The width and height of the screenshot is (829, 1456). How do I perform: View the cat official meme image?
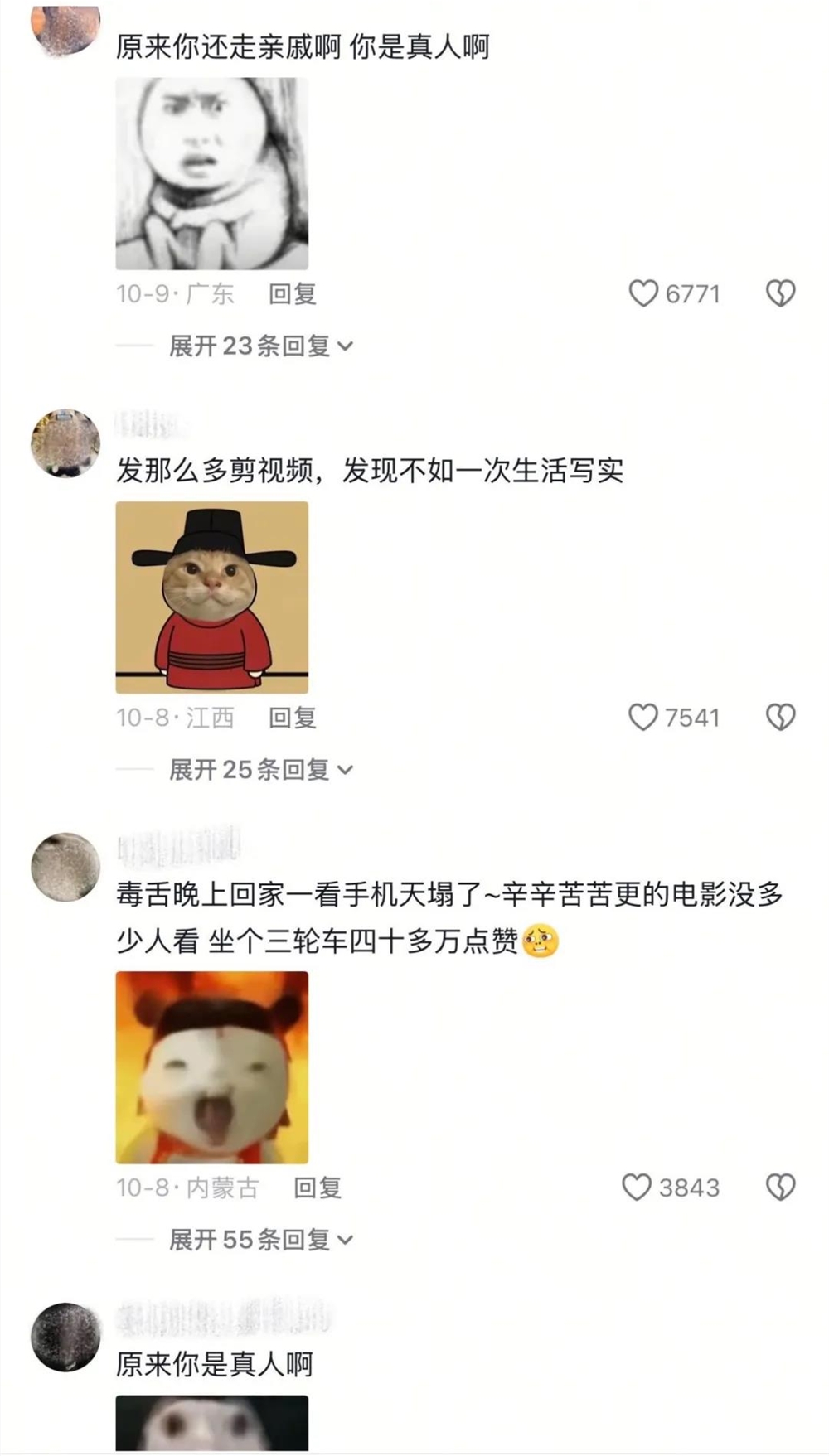click(212, 597)
